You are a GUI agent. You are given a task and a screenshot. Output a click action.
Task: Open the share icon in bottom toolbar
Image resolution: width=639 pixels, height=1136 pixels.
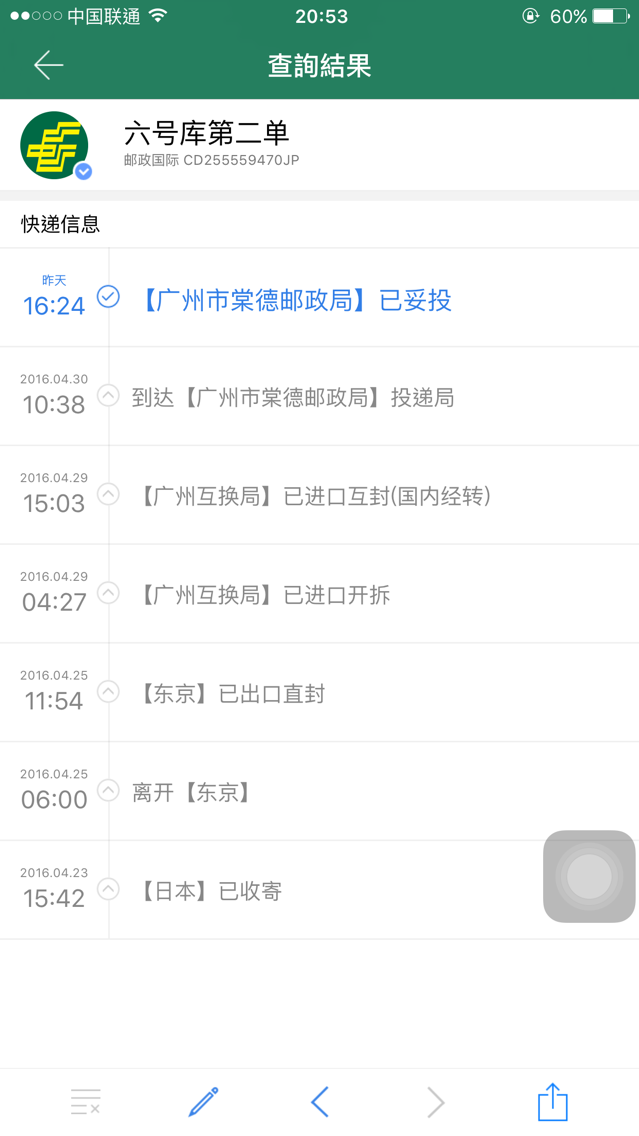[553, 1101]
